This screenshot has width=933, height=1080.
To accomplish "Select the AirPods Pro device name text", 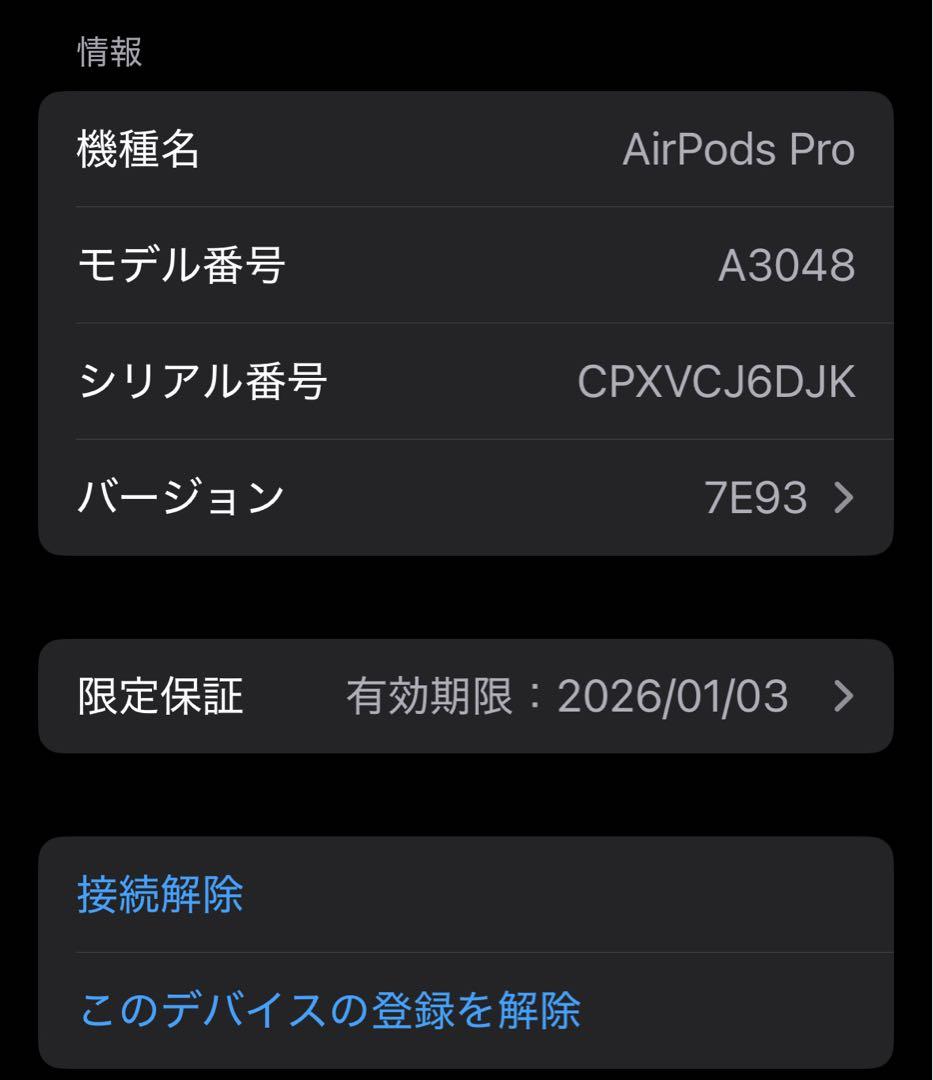I will click(x=738, y=148).
